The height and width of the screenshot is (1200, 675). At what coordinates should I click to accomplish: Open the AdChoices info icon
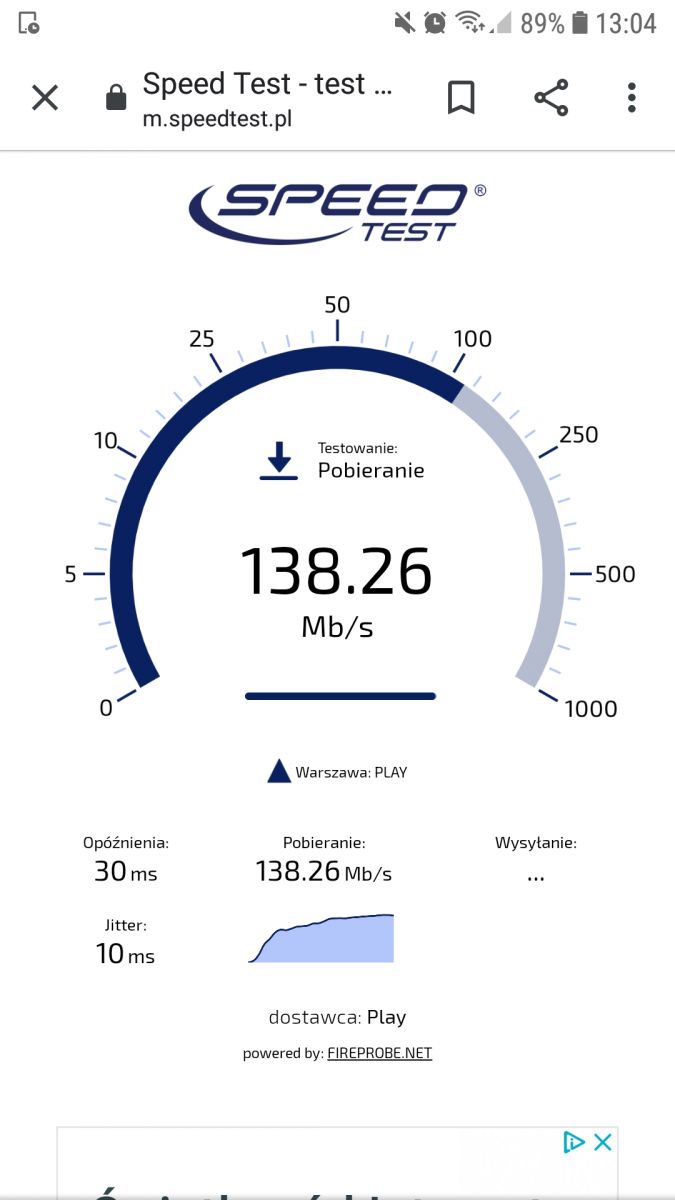coord(573,1142)
